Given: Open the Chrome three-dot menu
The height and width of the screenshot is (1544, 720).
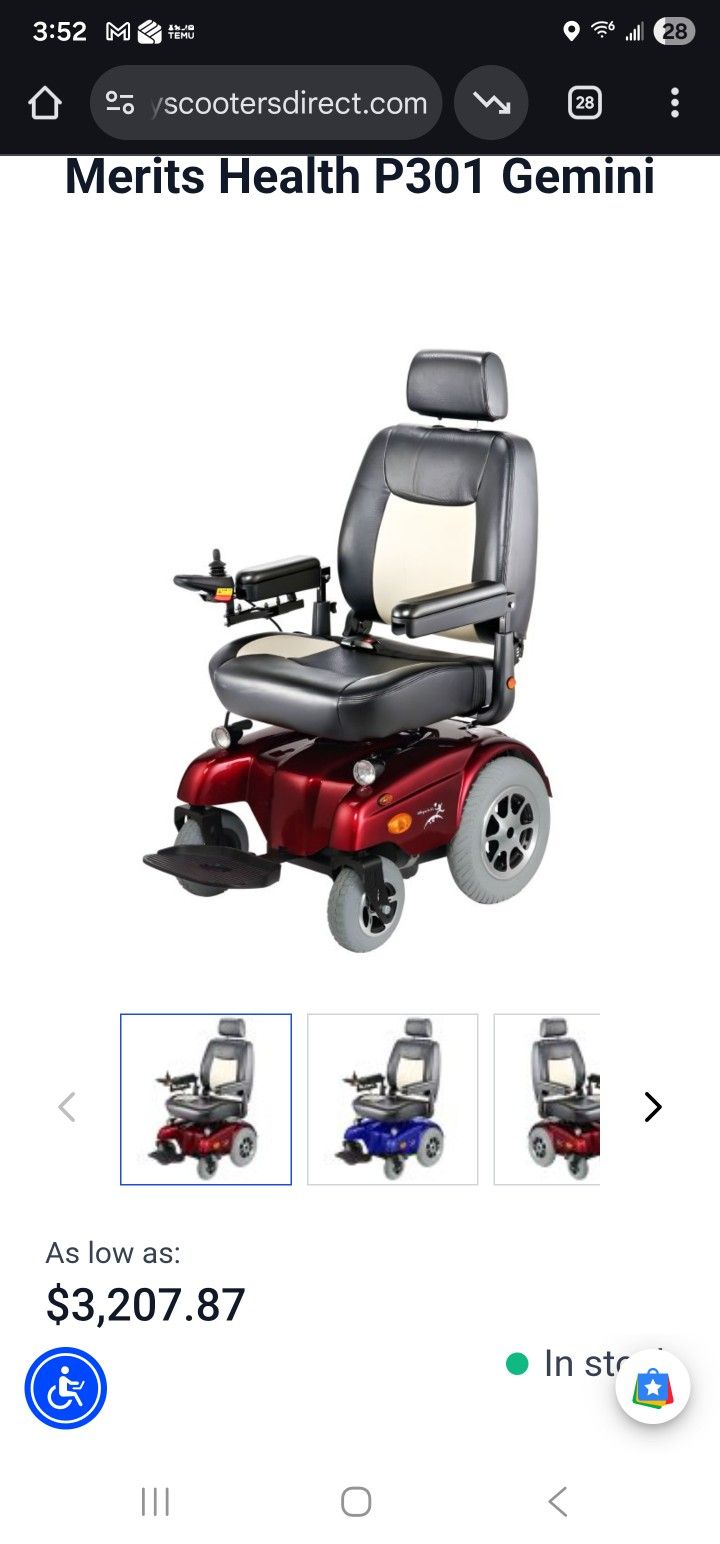Looking at the screenshot, I should [x=675, y=102].
